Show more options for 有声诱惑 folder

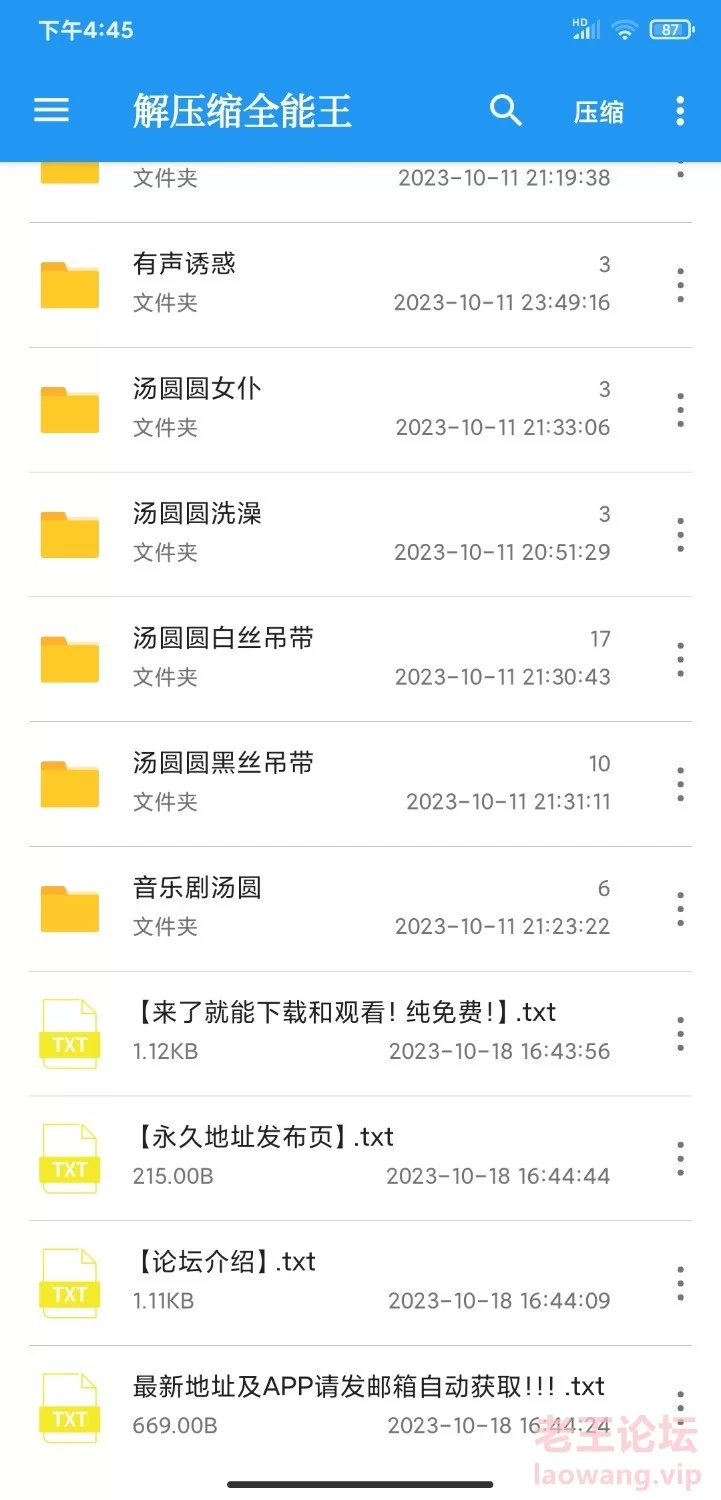pyautogui.click(x=680, y=285)
